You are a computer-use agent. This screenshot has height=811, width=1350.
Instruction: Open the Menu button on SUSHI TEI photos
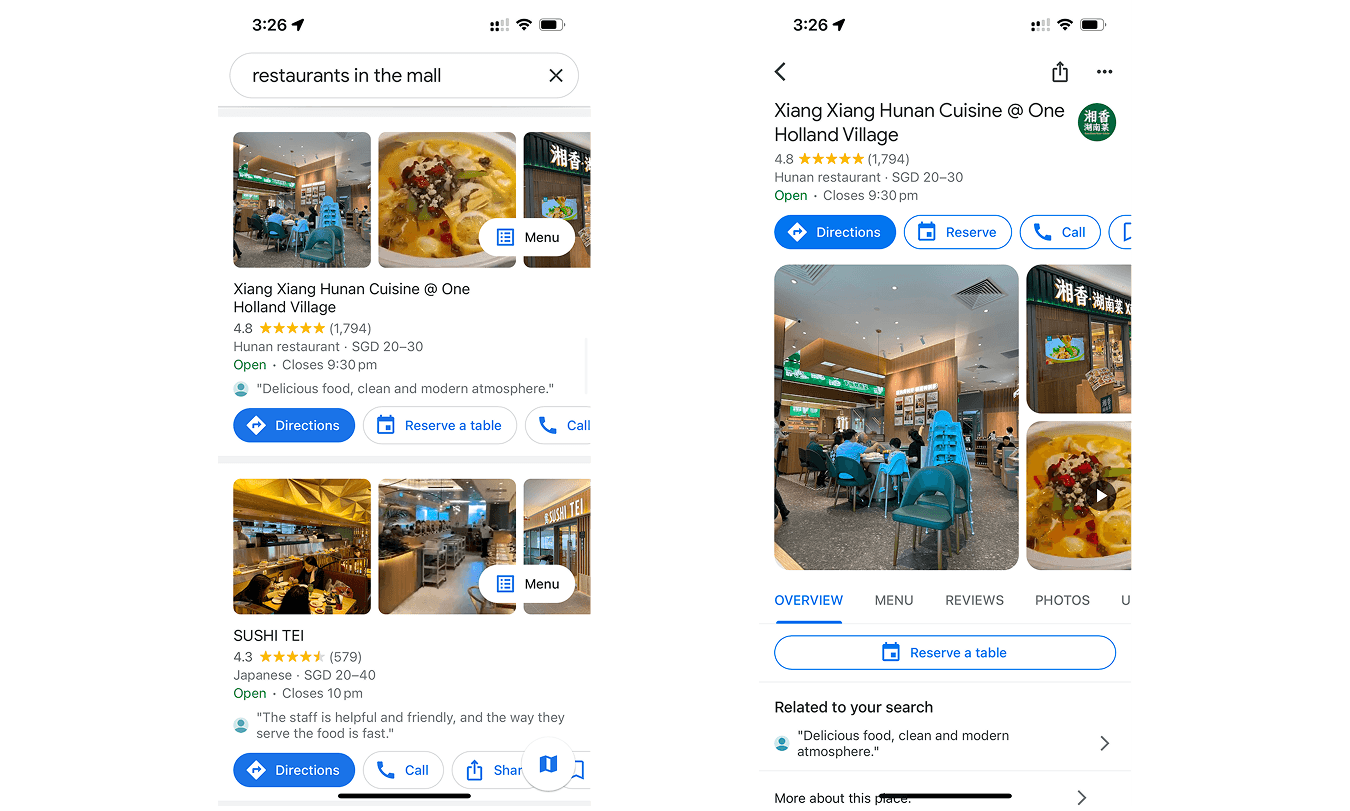click(x=527, y=584)
